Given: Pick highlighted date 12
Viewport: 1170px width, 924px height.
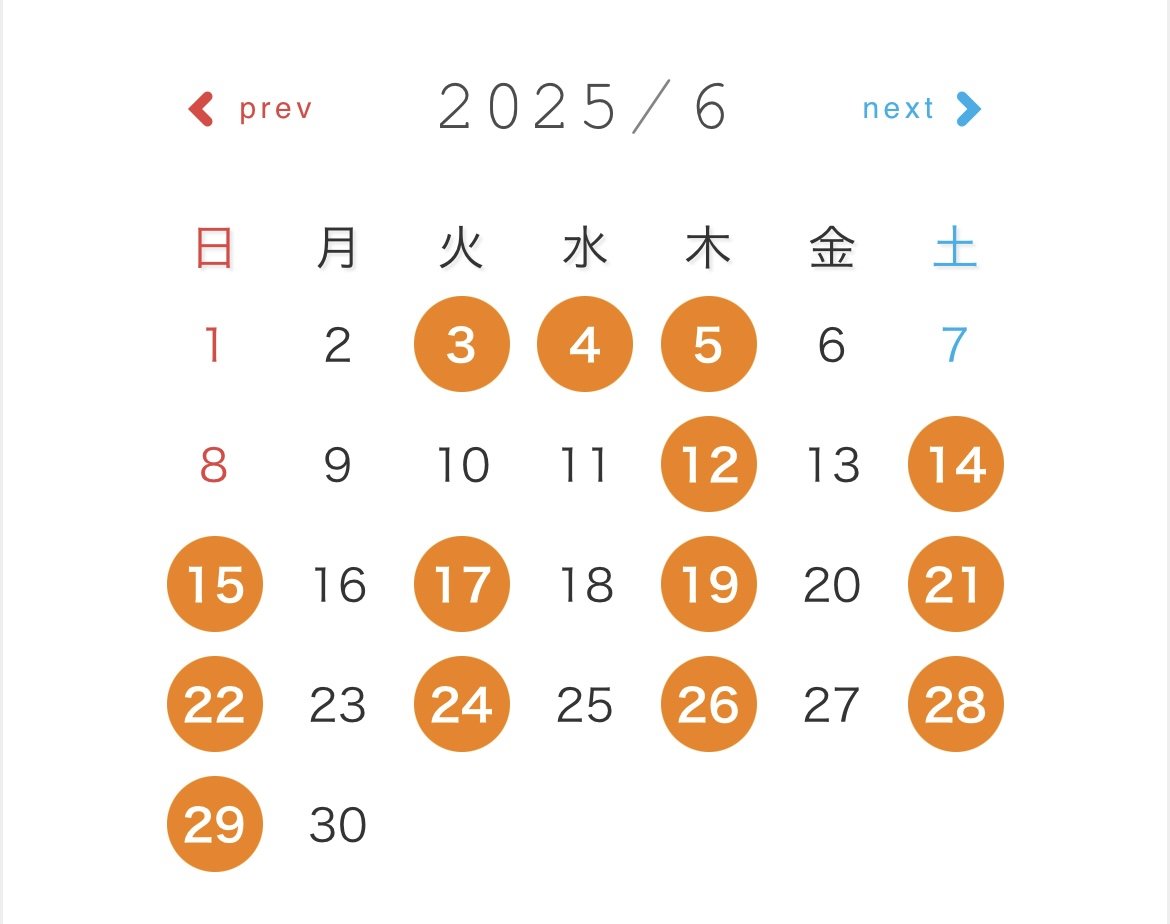Looking at the screenshot, I should [x=708, y=464].
